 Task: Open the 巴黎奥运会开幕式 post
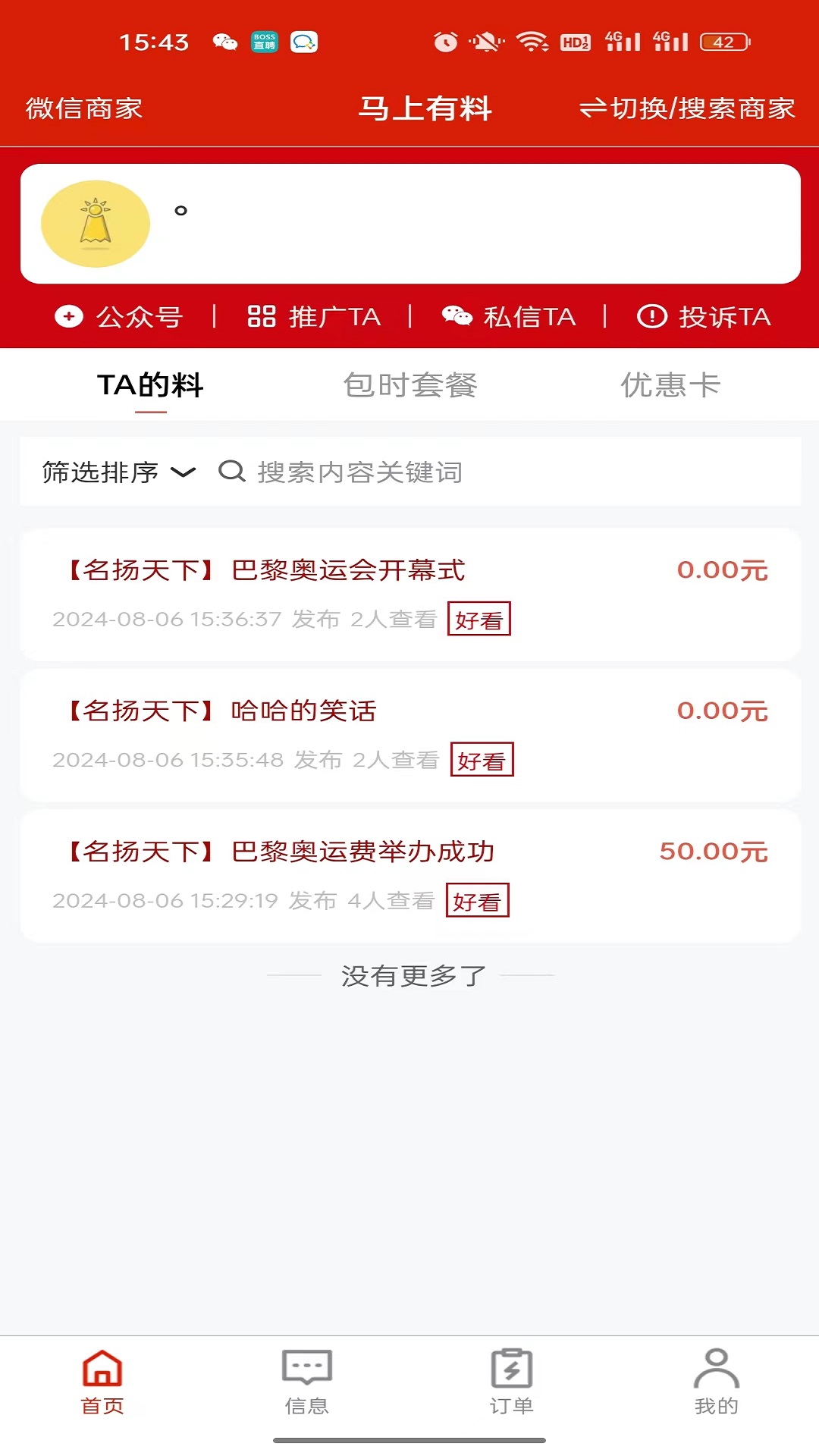tap(349, 570)
